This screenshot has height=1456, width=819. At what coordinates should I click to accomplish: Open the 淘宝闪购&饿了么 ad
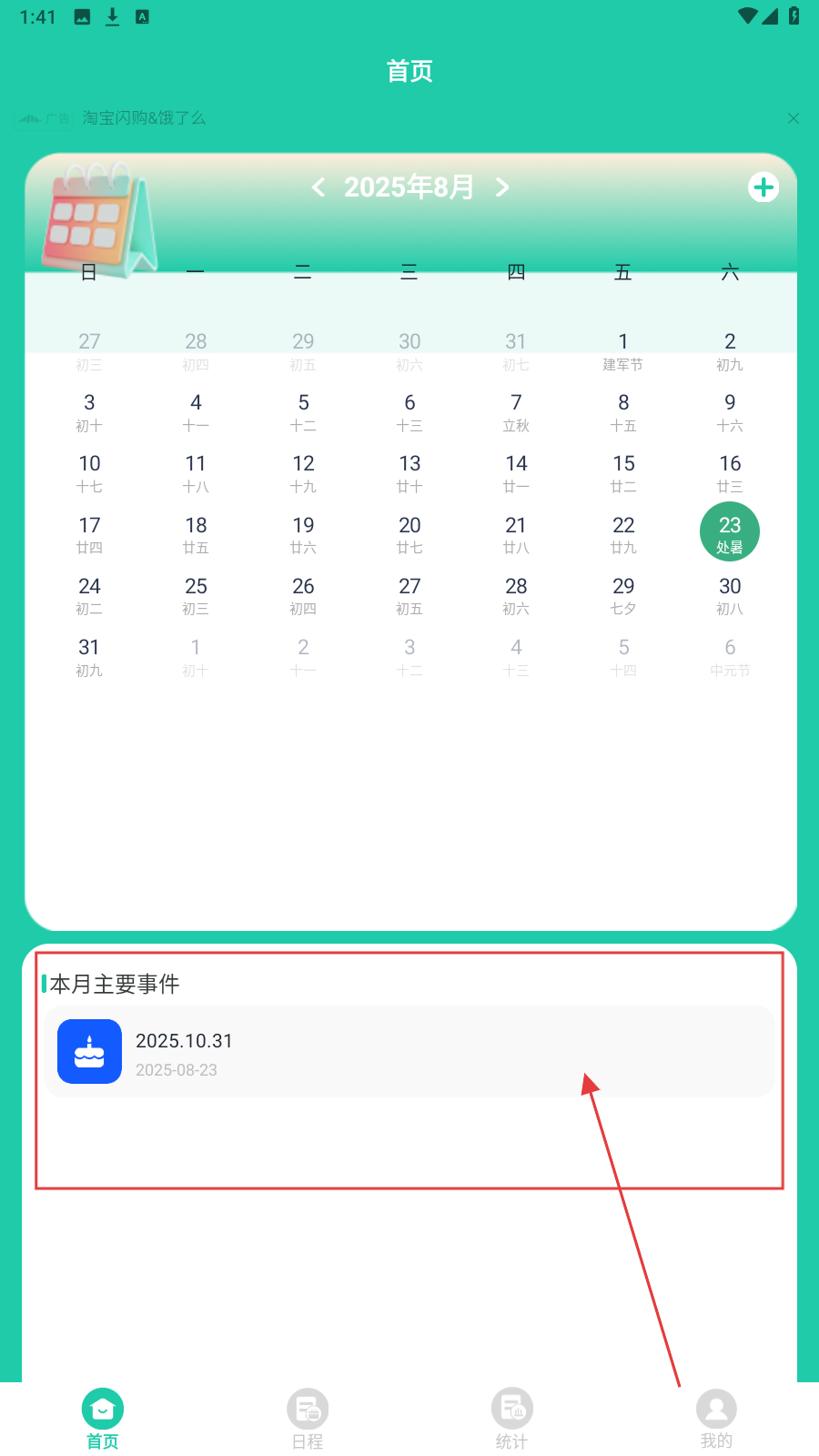click(144, 118)
